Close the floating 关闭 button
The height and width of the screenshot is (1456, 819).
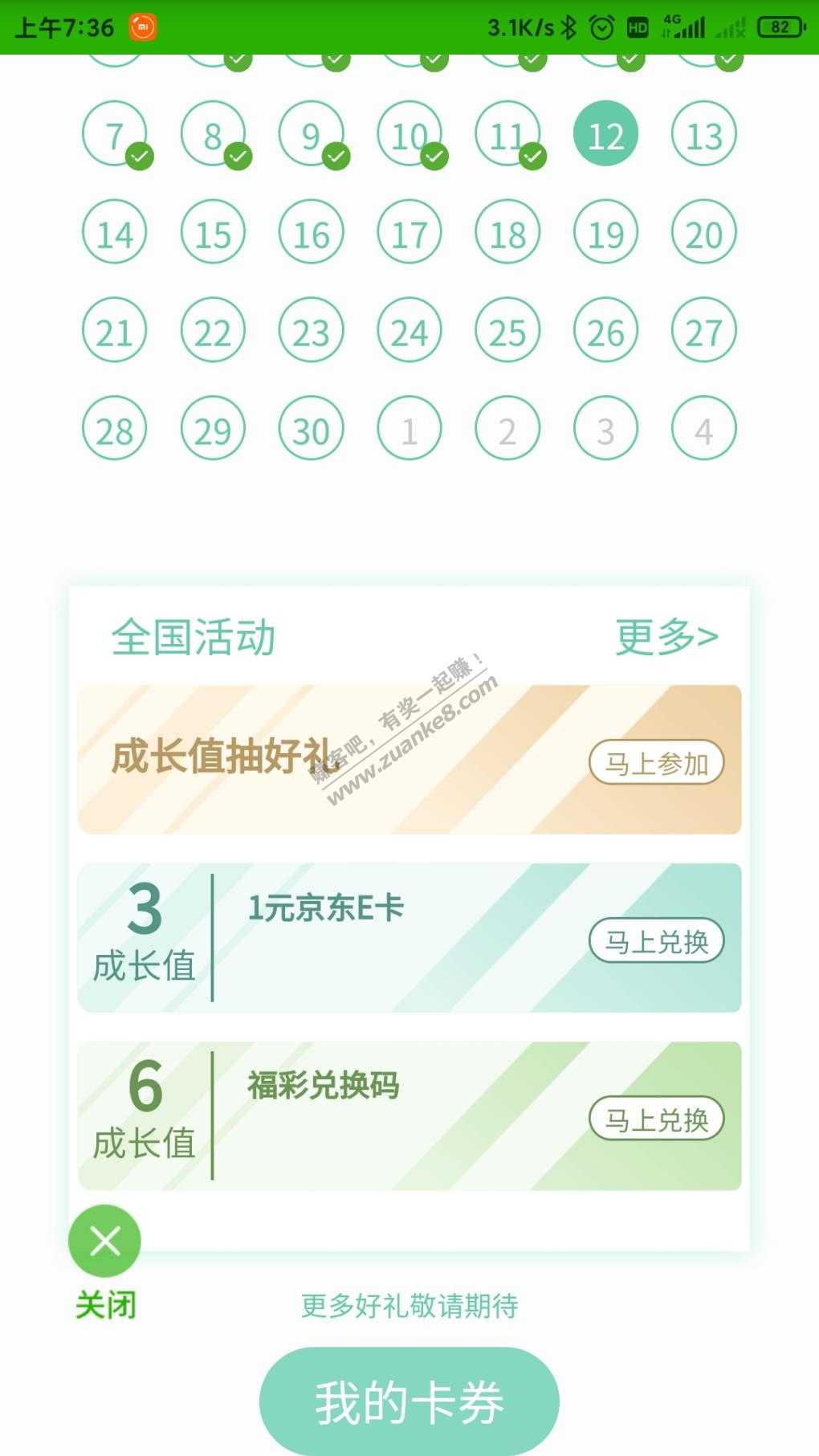pos(105,1242)
